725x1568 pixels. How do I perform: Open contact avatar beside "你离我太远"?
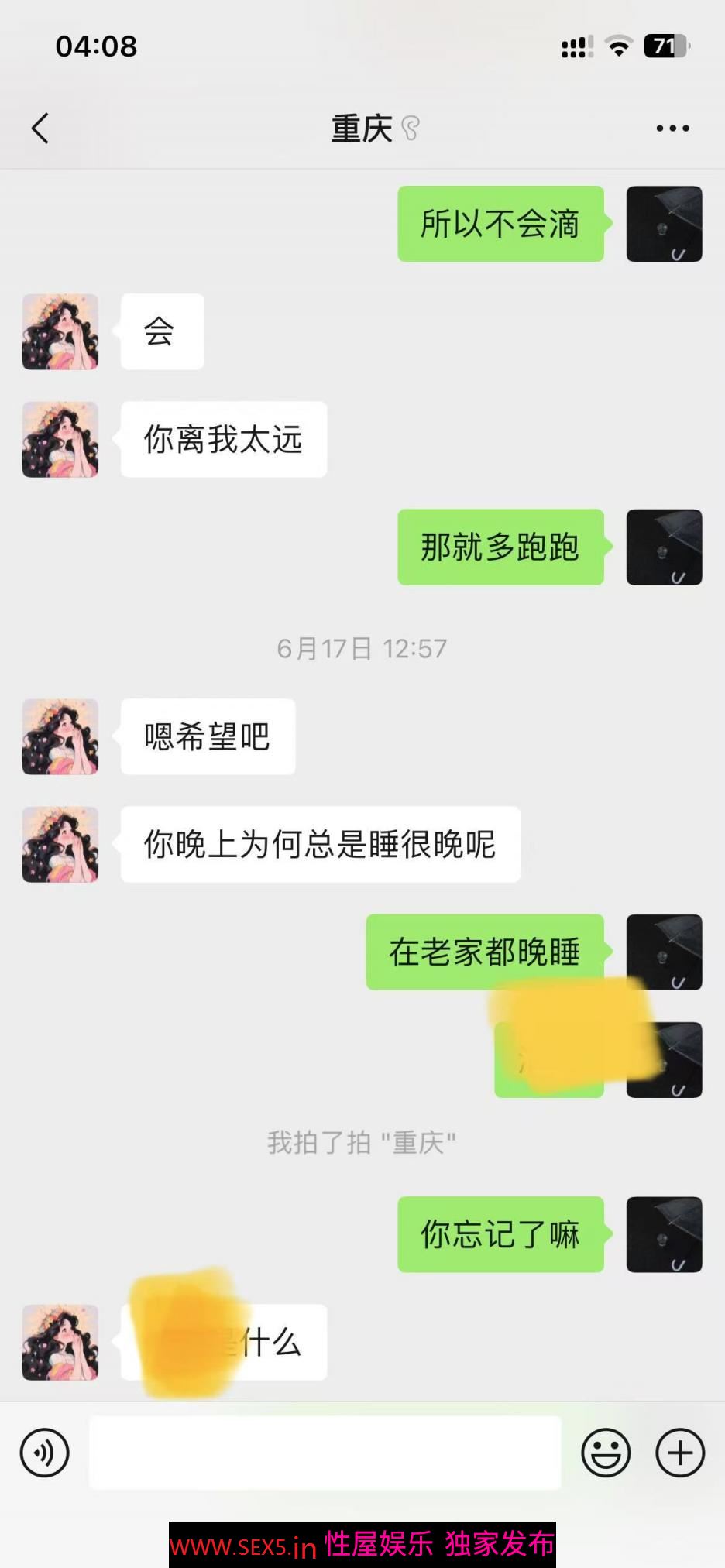coord(60,439)
